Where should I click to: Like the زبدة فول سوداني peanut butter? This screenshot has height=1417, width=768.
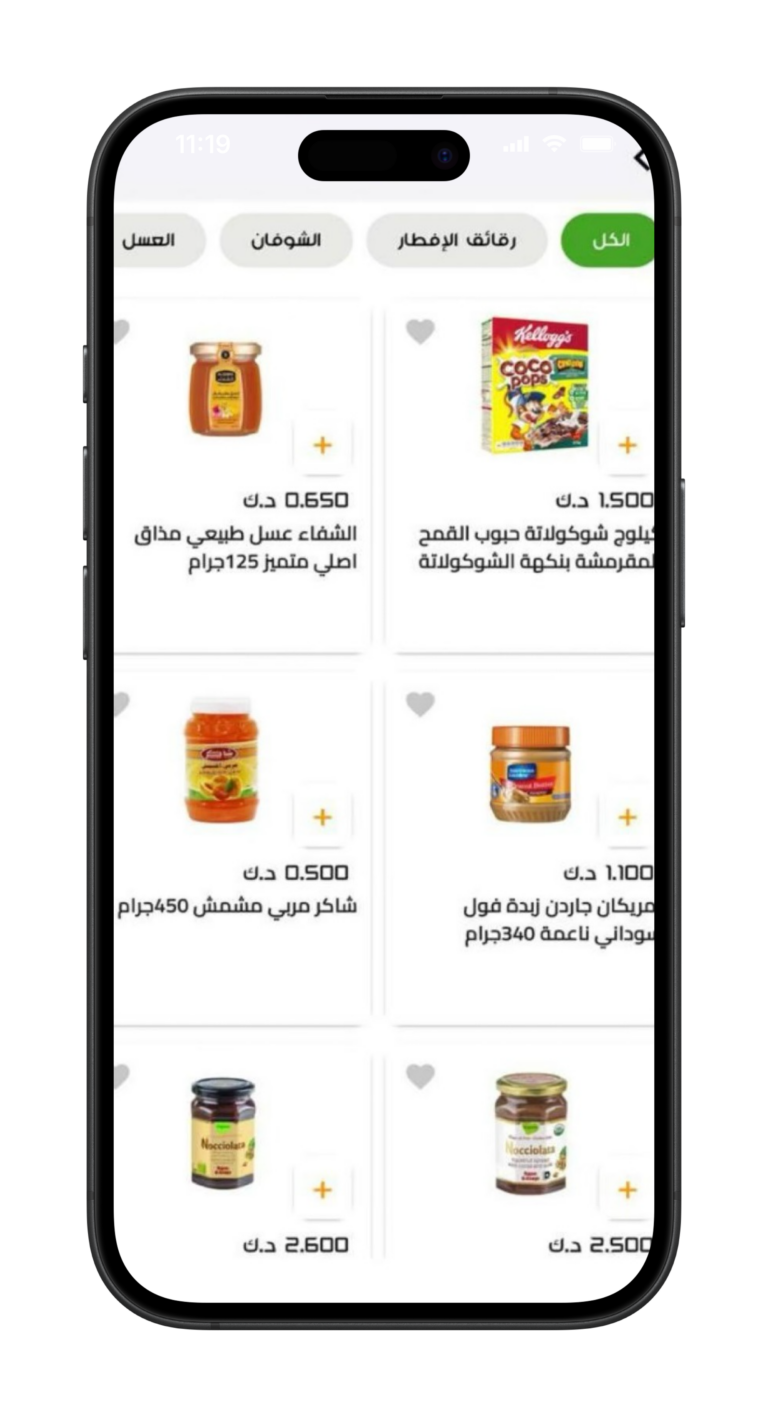pyautogui.click(x=421, y=704)
